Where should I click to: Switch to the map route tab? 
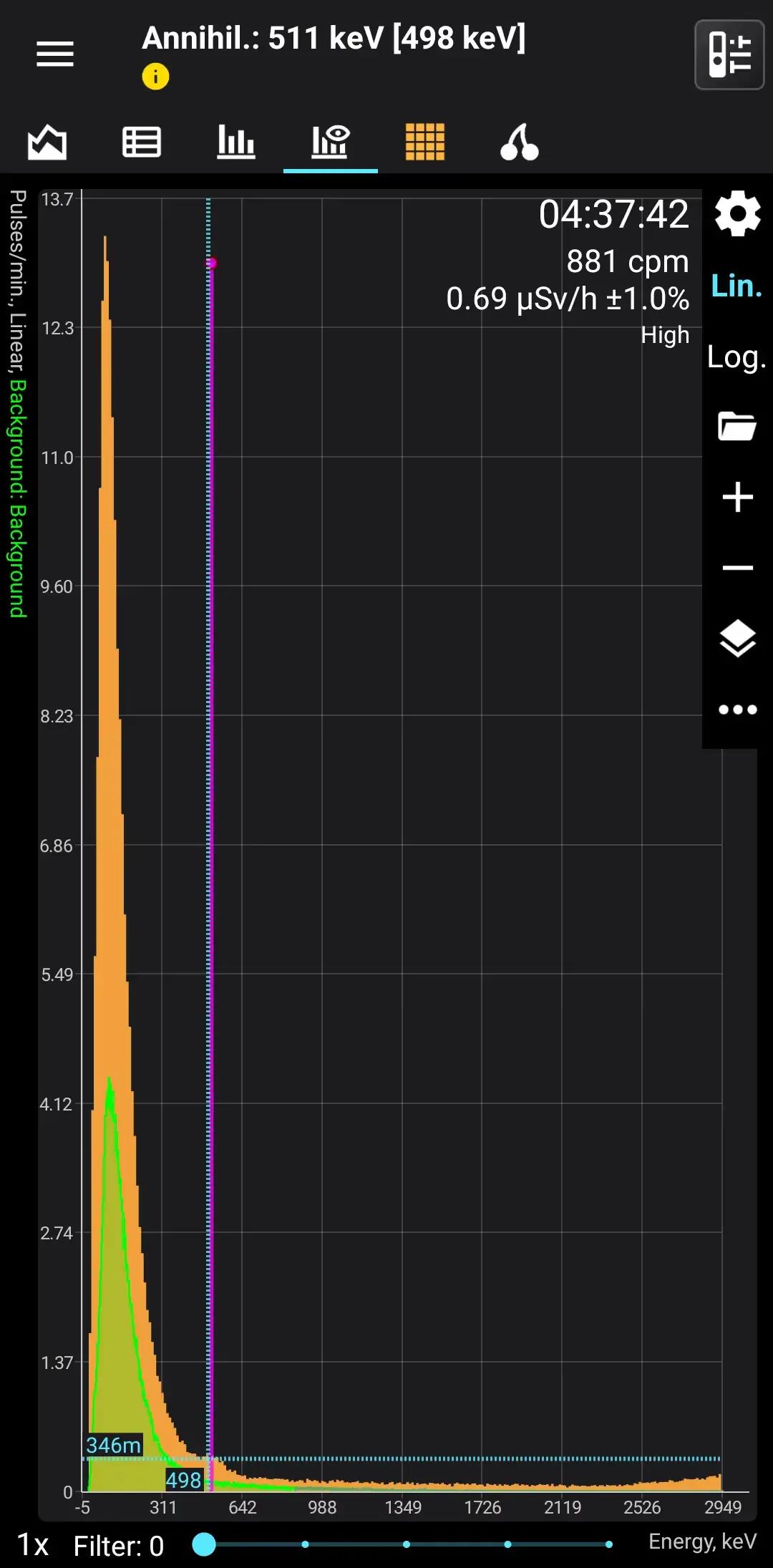pos(520,142)
